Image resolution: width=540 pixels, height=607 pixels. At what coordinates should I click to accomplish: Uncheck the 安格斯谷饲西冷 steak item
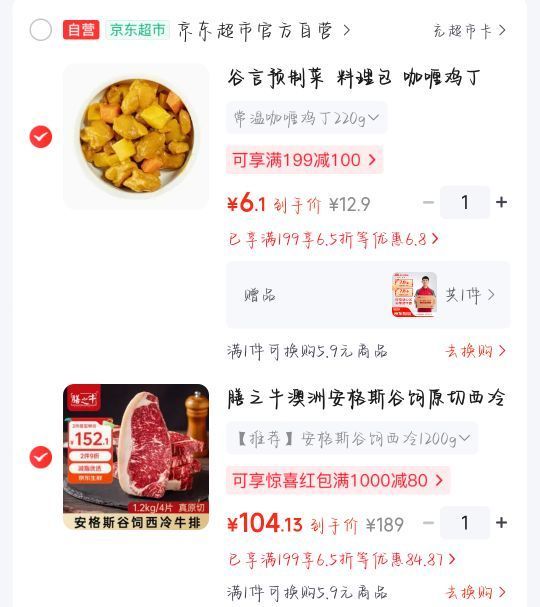pos(41,457)
